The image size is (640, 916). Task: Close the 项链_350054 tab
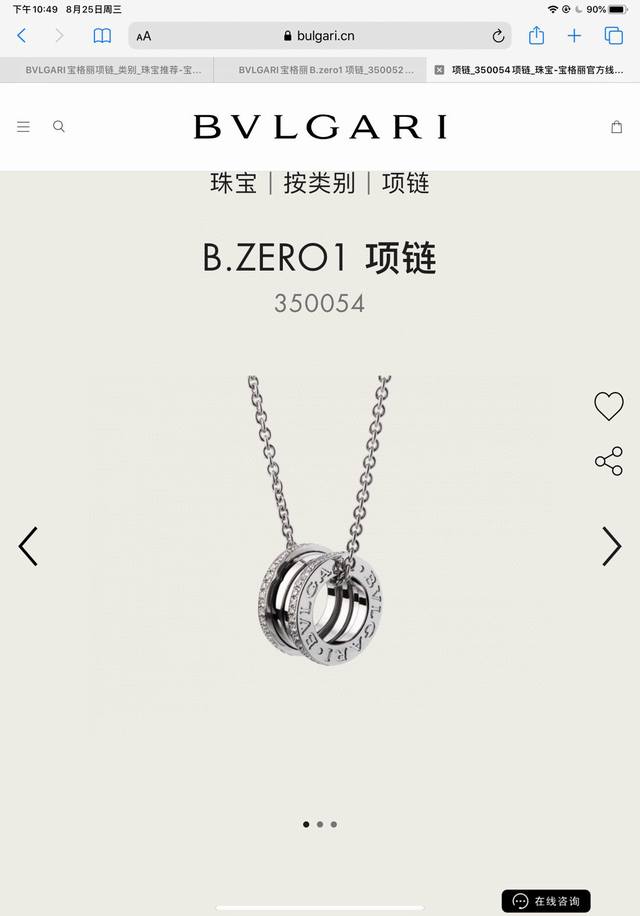[x=439, y=70]
